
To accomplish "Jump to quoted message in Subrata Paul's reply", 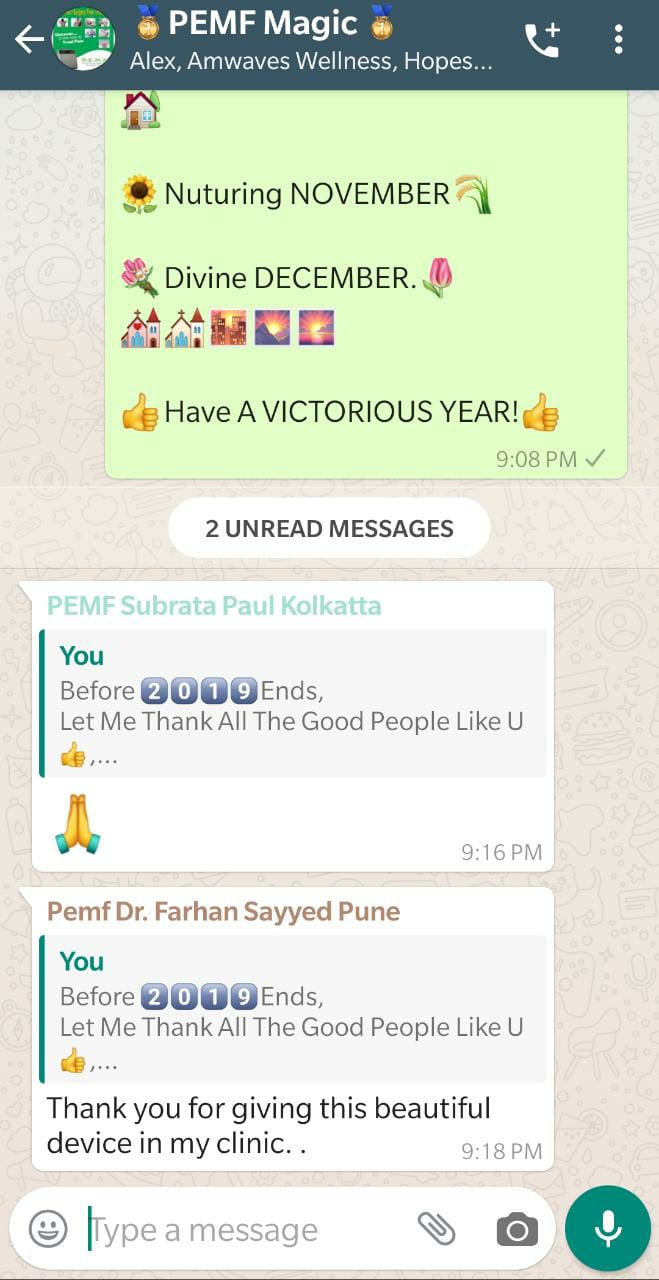I will (x=293, y=704).
